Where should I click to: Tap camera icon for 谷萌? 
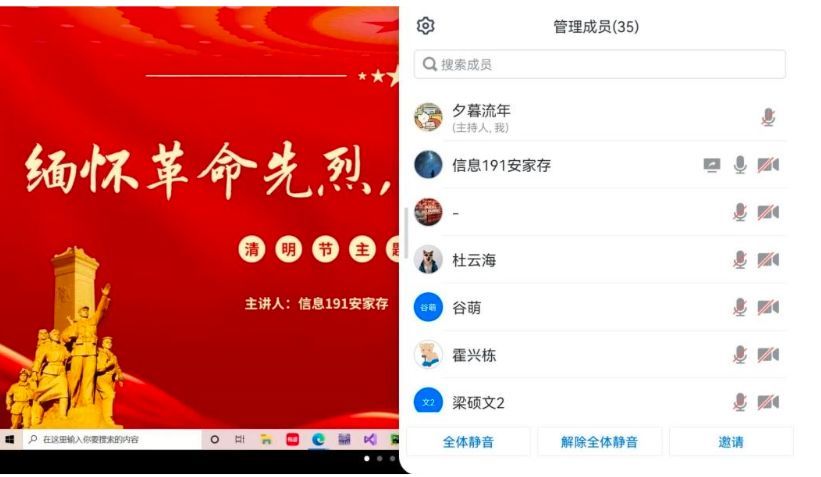click(768, 307)
